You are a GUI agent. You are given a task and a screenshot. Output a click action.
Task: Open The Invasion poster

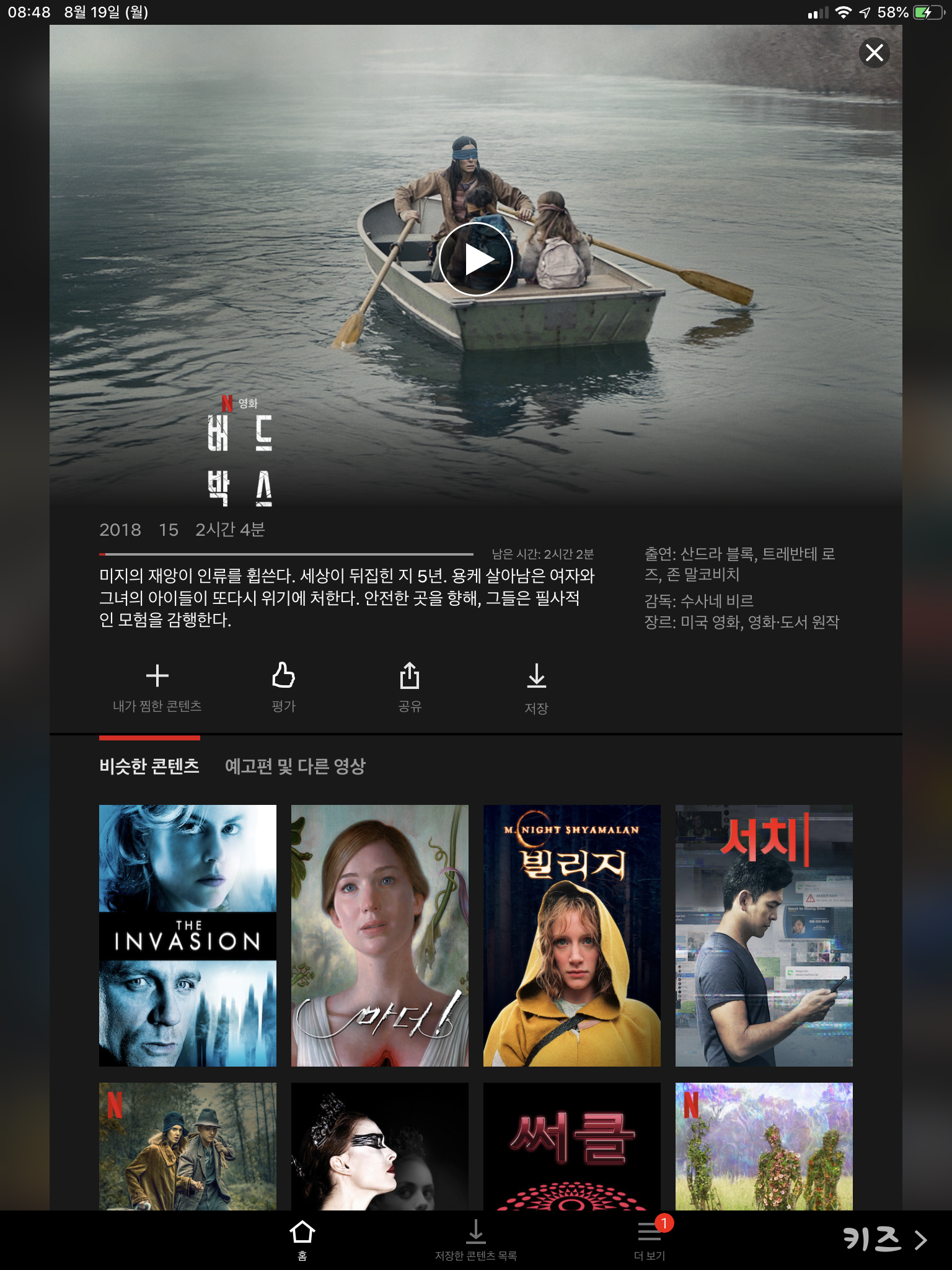(x=188, y=935)
